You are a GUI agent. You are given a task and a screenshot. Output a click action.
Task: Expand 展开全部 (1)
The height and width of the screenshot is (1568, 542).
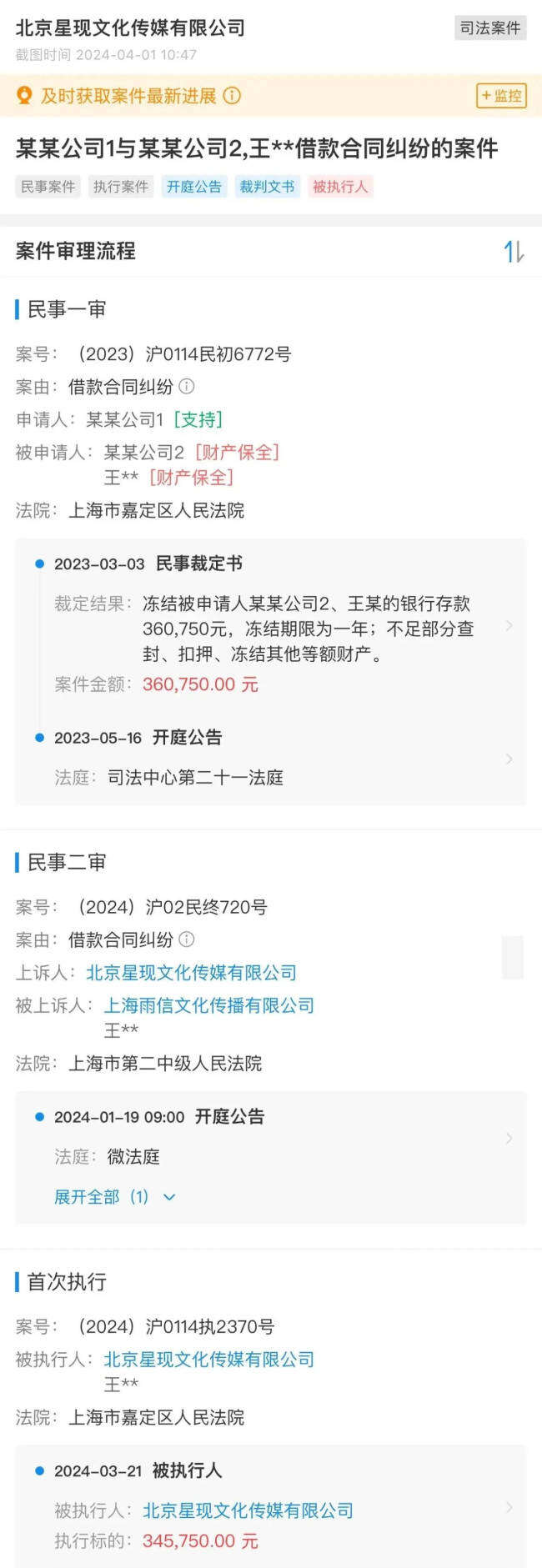tap(114, 1197)
